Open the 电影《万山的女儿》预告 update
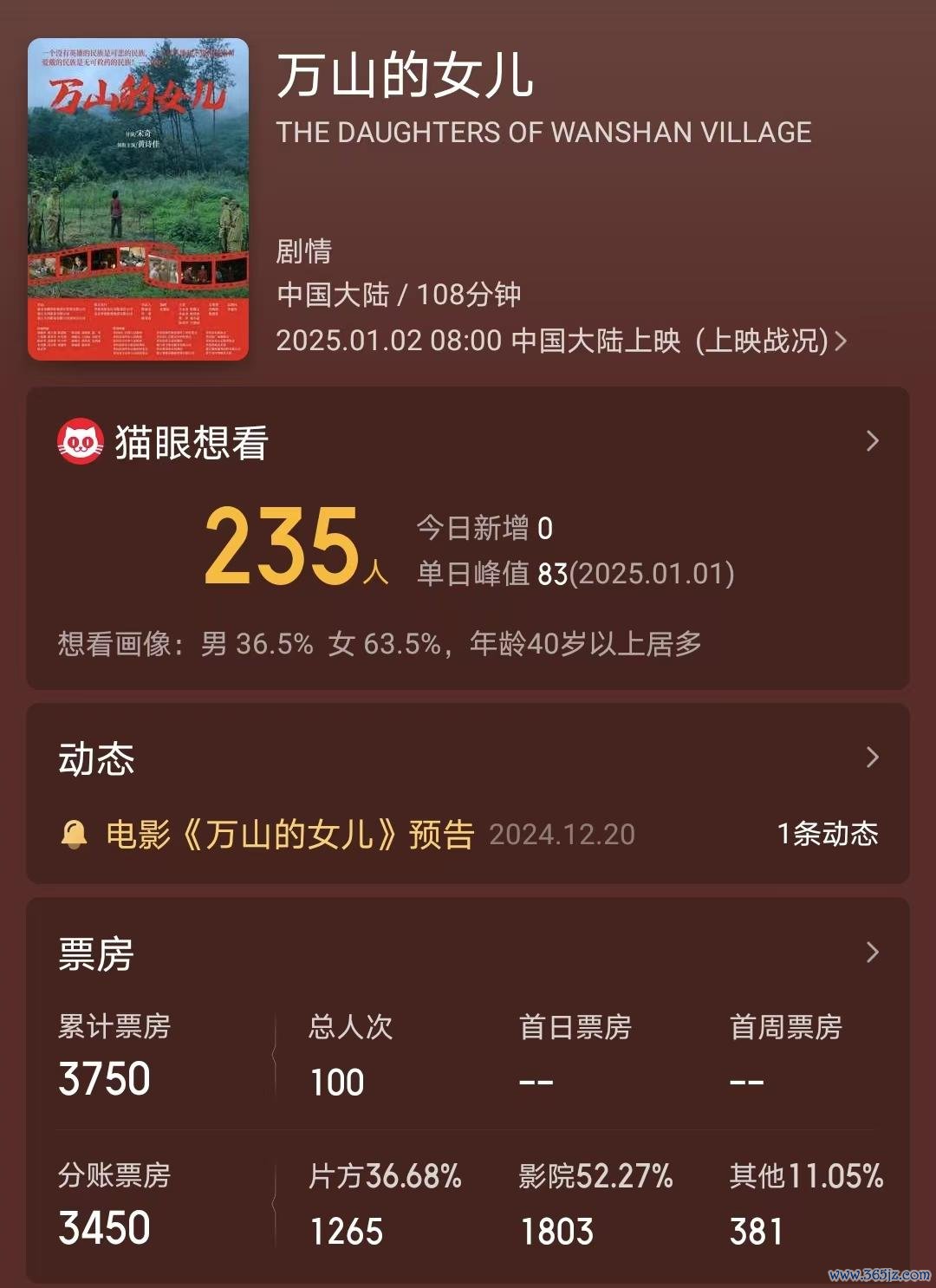This screenshot has height=1288, width=936. click(289, 835)
